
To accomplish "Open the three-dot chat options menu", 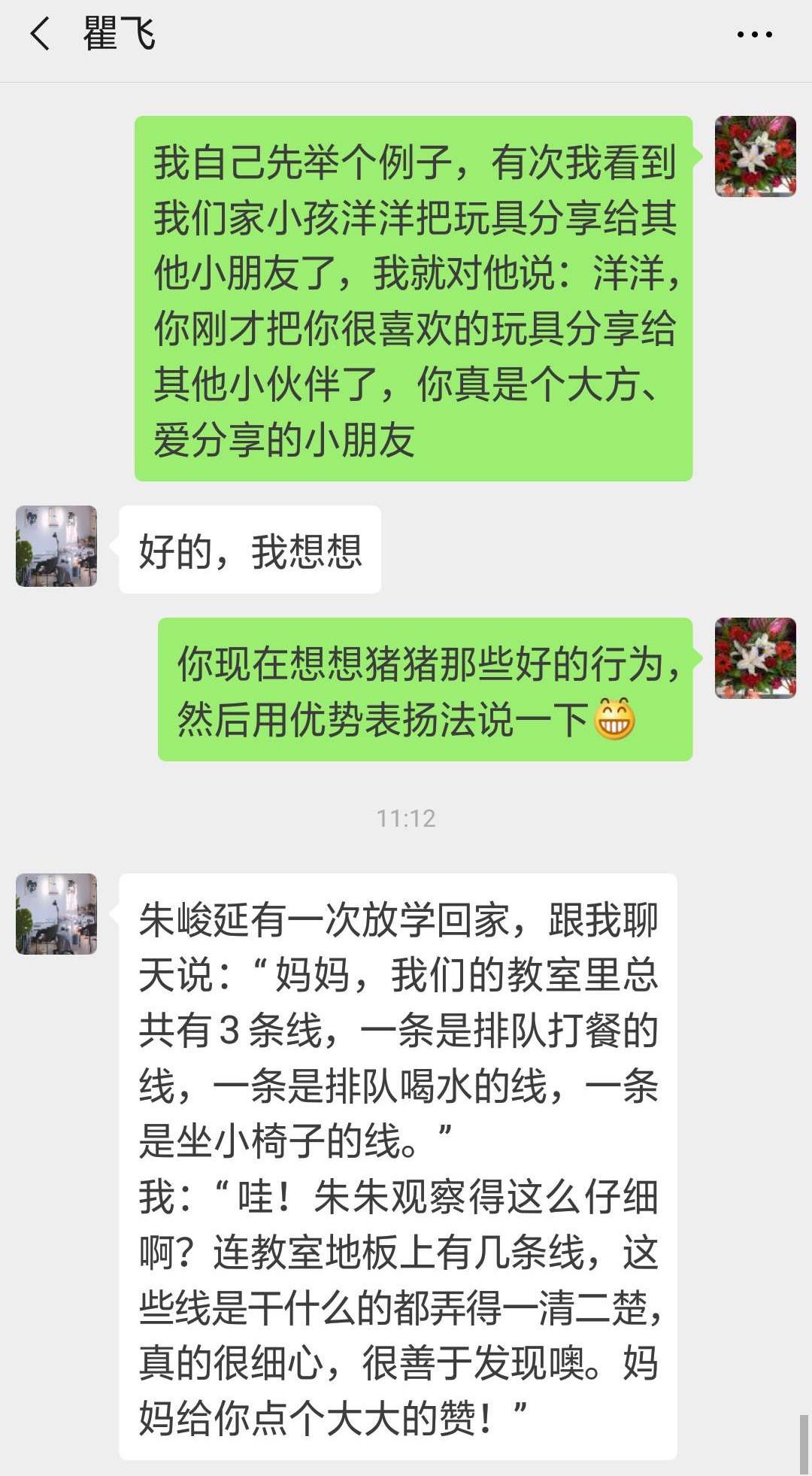I will click(754, 35).
